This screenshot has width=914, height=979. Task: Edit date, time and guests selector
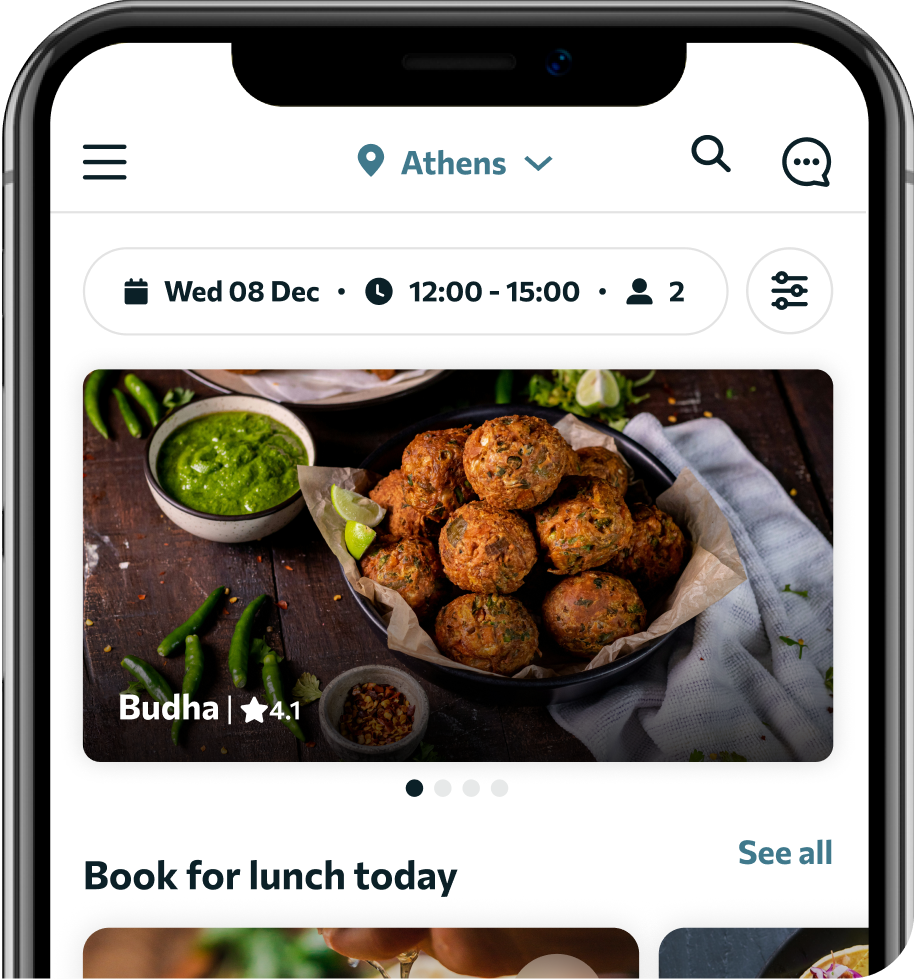pos(405,292)
